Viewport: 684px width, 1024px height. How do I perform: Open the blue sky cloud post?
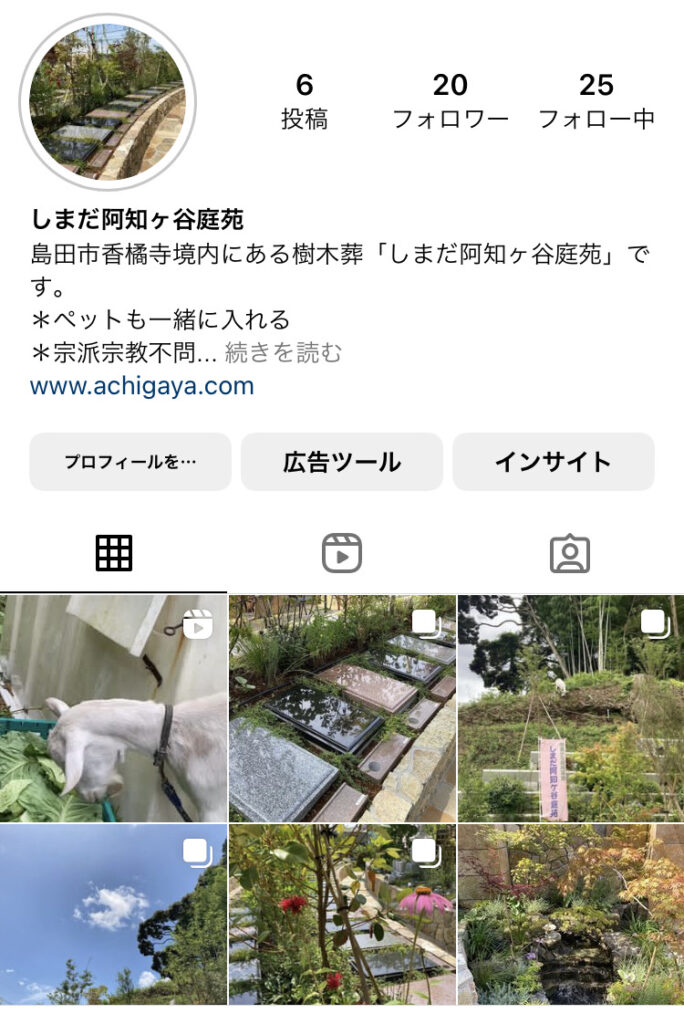point(113,914)
